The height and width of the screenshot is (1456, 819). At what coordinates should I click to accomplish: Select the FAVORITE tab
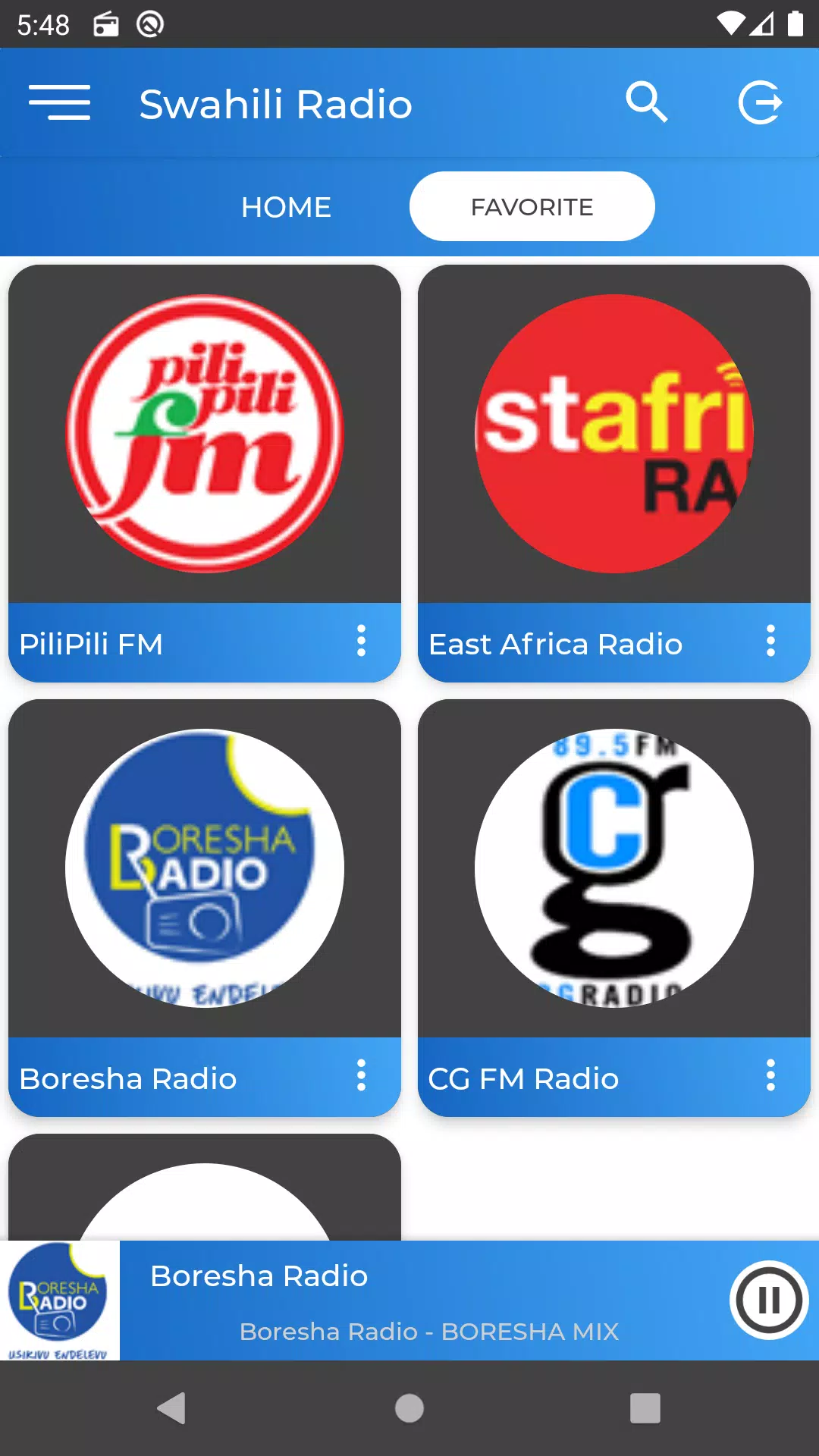coord(532,206)
